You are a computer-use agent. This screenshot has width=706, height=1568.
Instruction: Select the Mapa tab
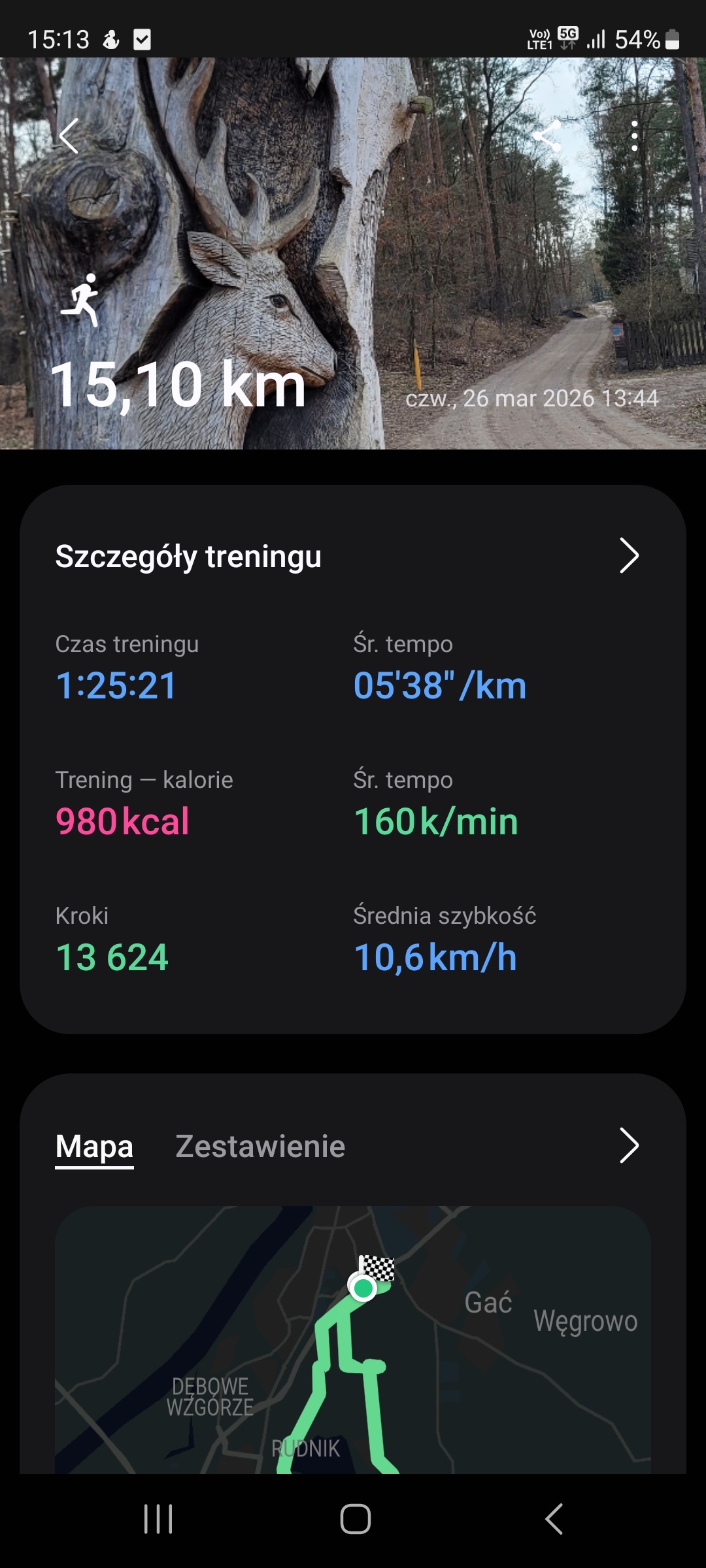coord(94,1146)
